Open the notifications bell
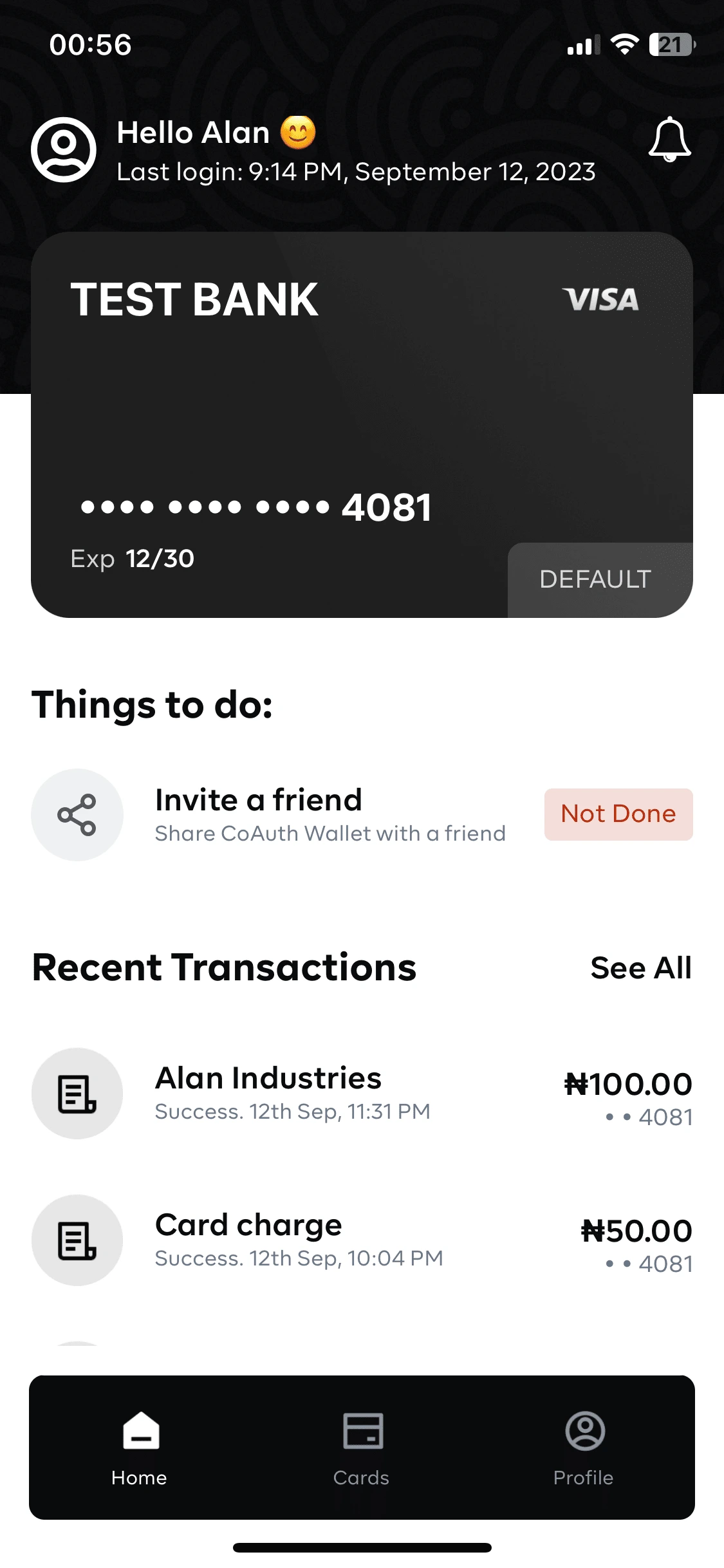This screenshot has height=1568, width=724. [x=669, y=139]
